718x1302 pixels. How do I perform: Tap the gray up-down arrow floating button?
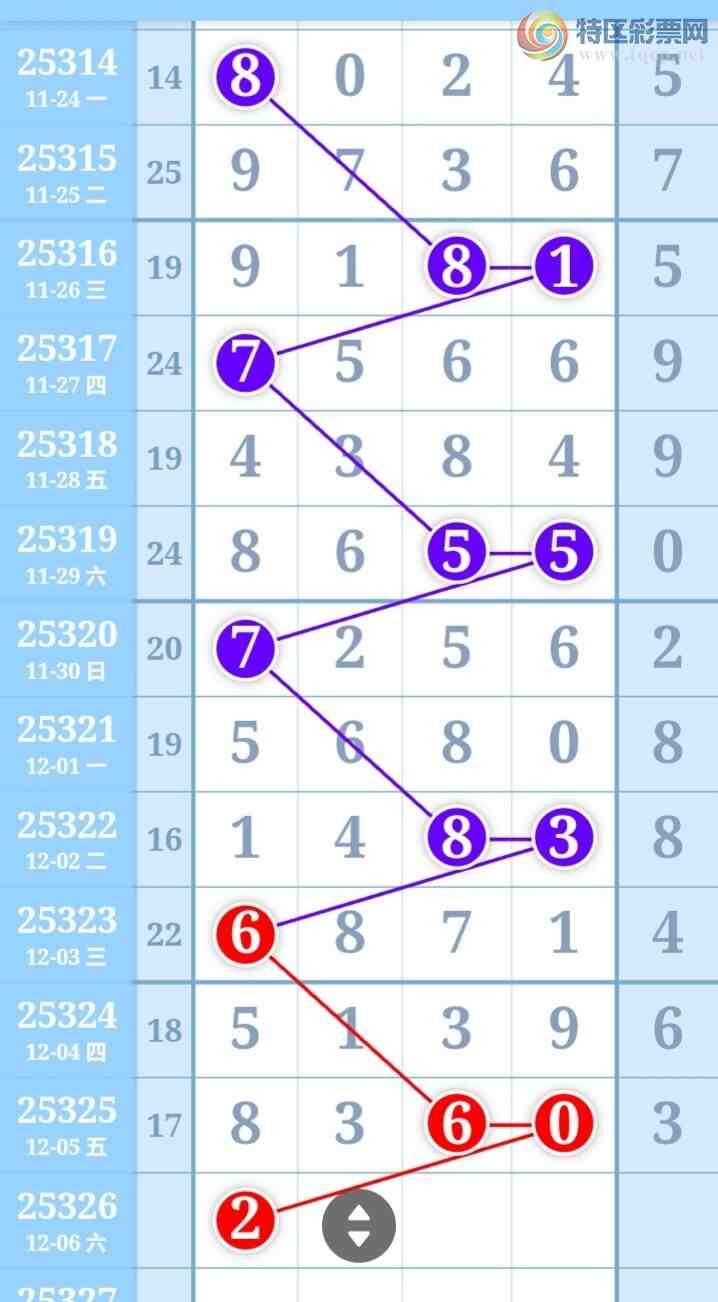tap(359, 1225)
